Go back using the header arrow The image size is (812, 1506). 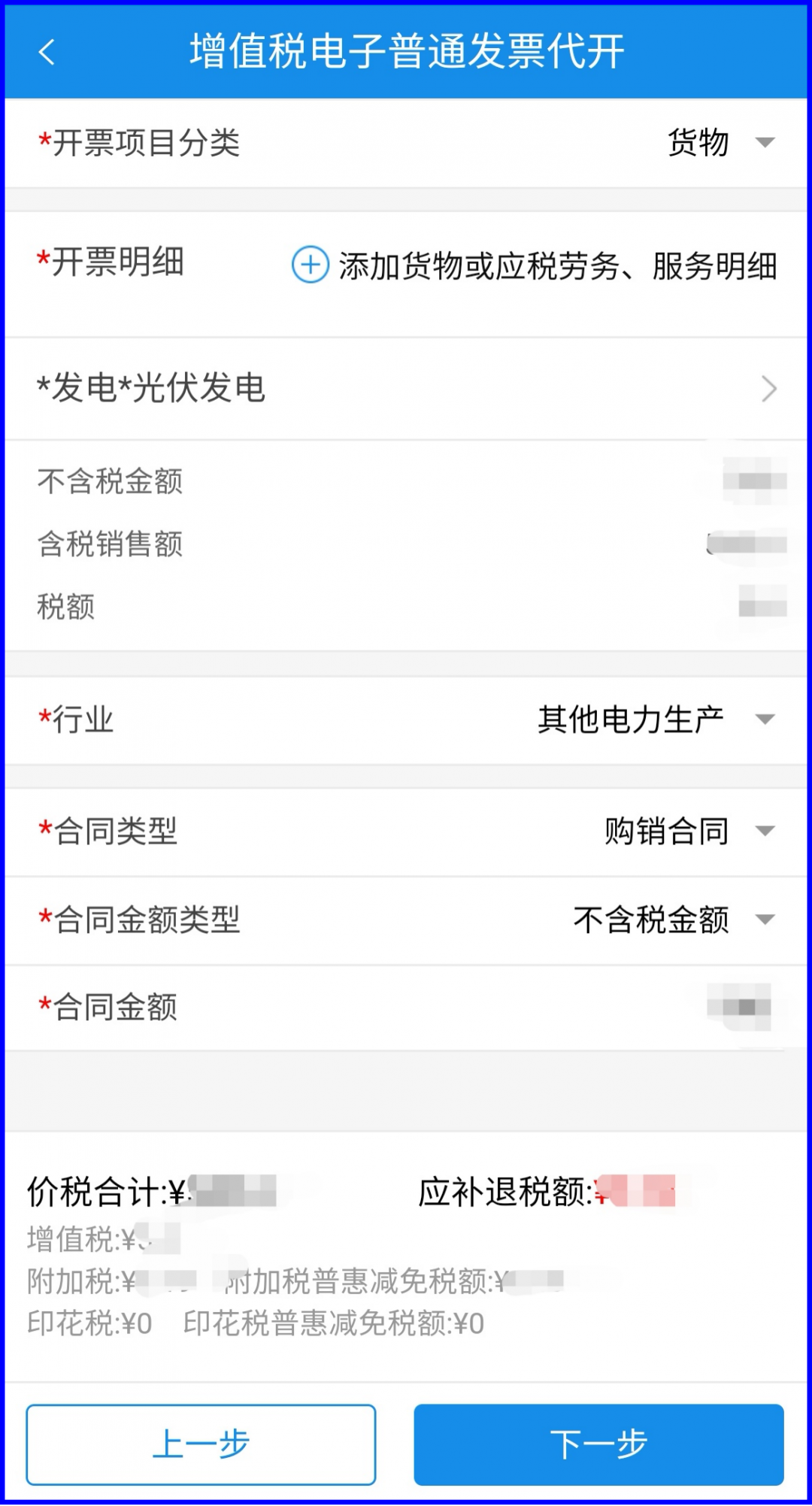[47, 52]
